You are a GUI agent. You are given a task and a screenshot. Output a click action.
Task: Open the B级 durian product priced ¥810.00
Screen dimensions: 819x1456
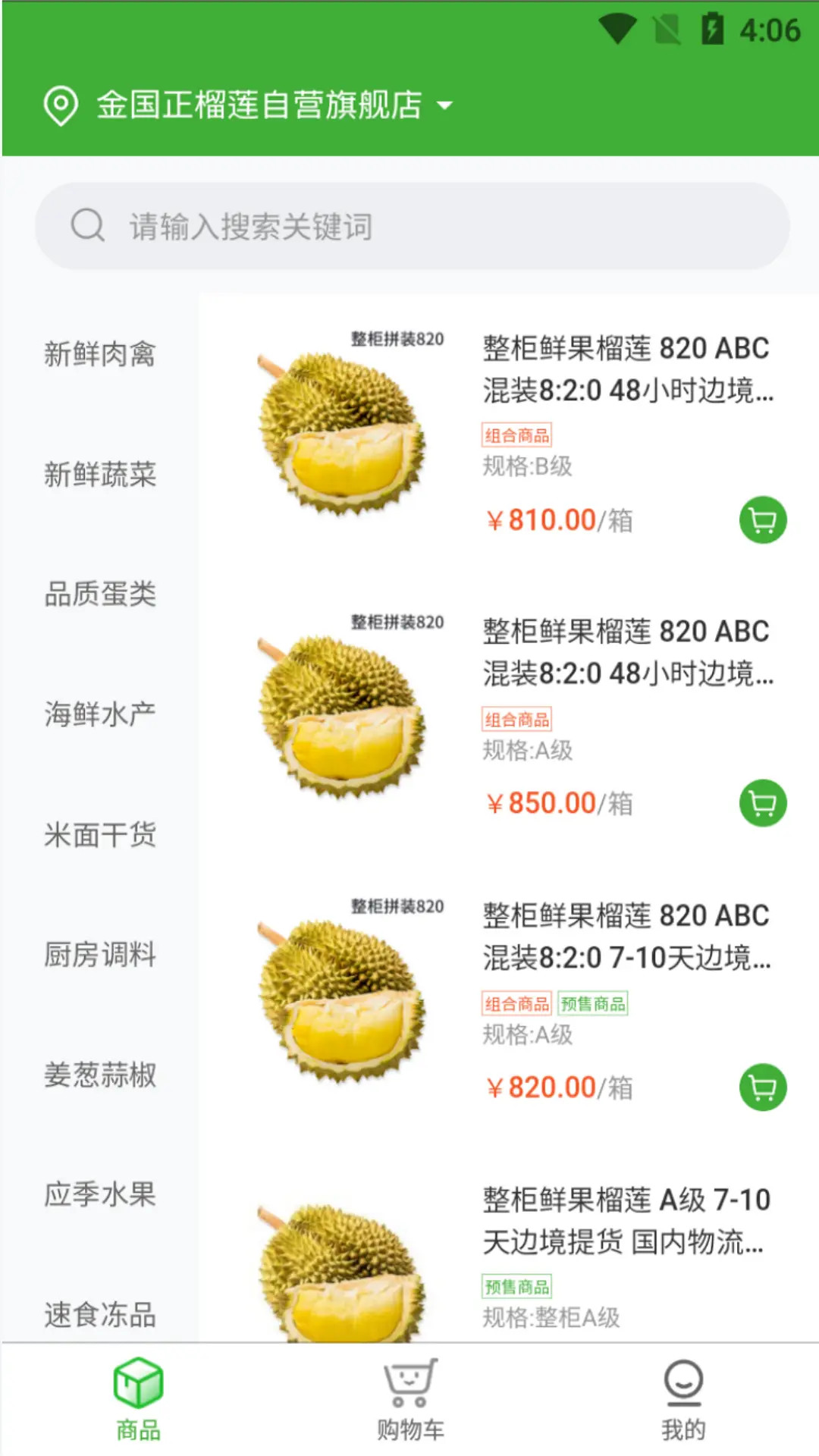(626, 369)
